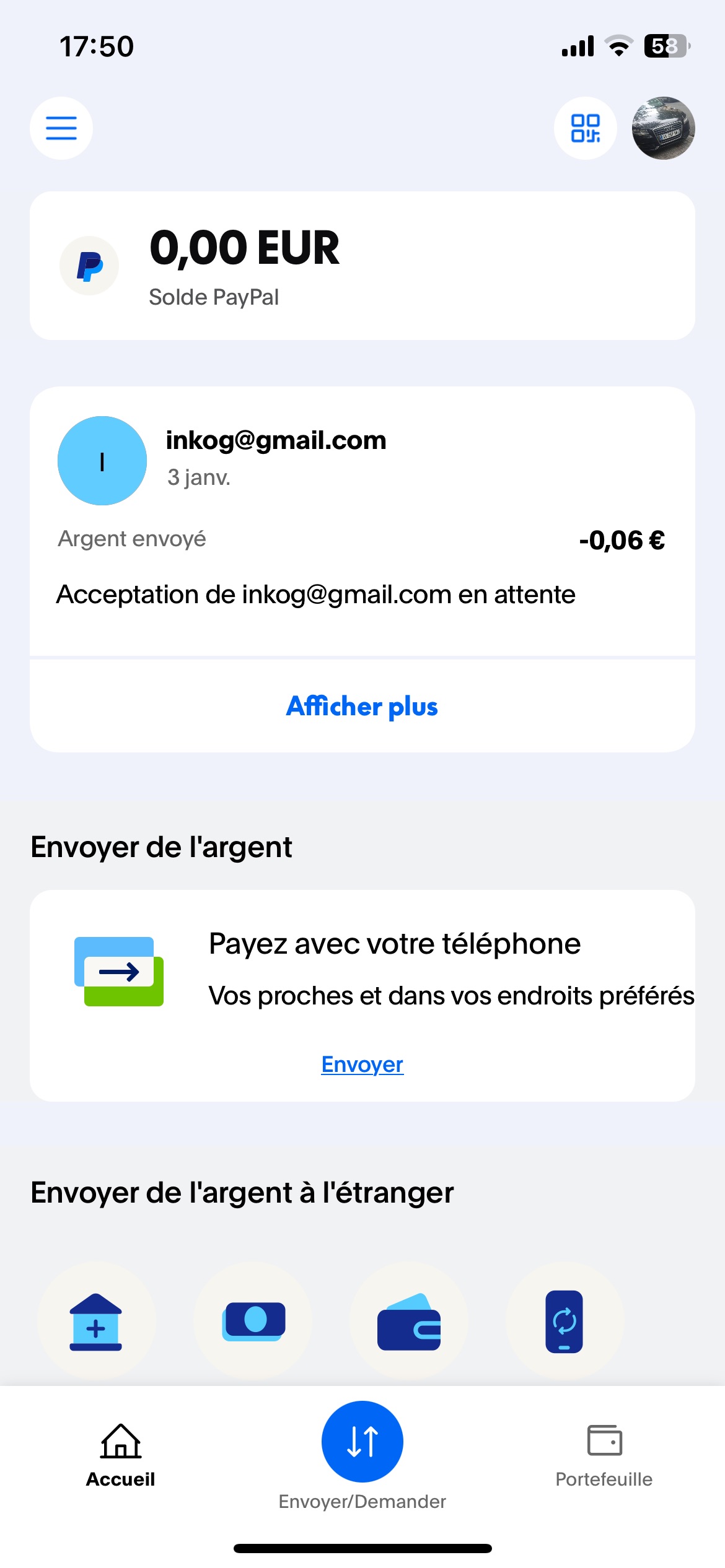
Task: Select the mobile top-up phone icon
Action: pos(564,1322)
